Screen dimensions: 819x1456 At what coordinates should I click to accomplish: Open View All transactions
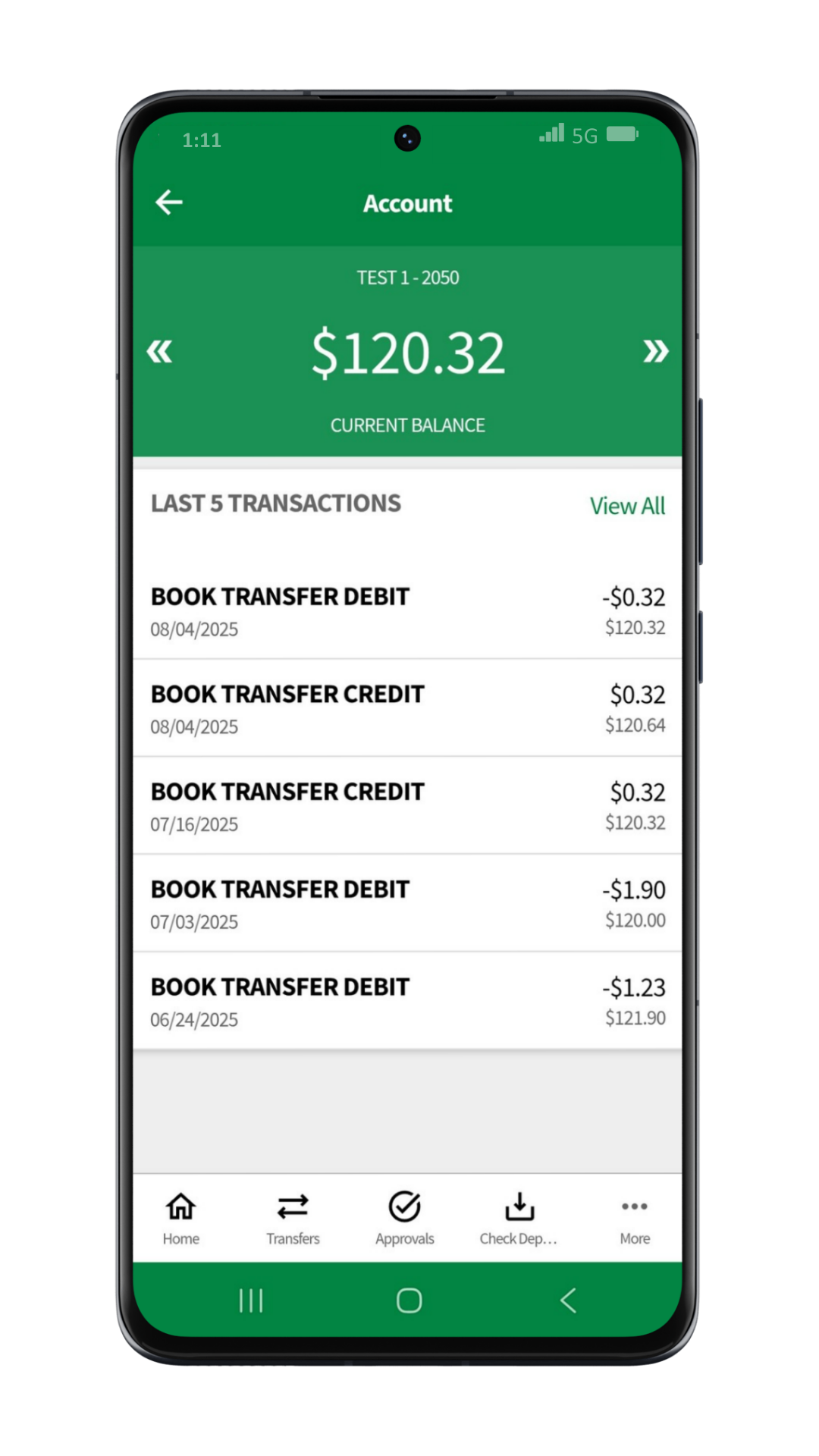[x=627, y=506]
